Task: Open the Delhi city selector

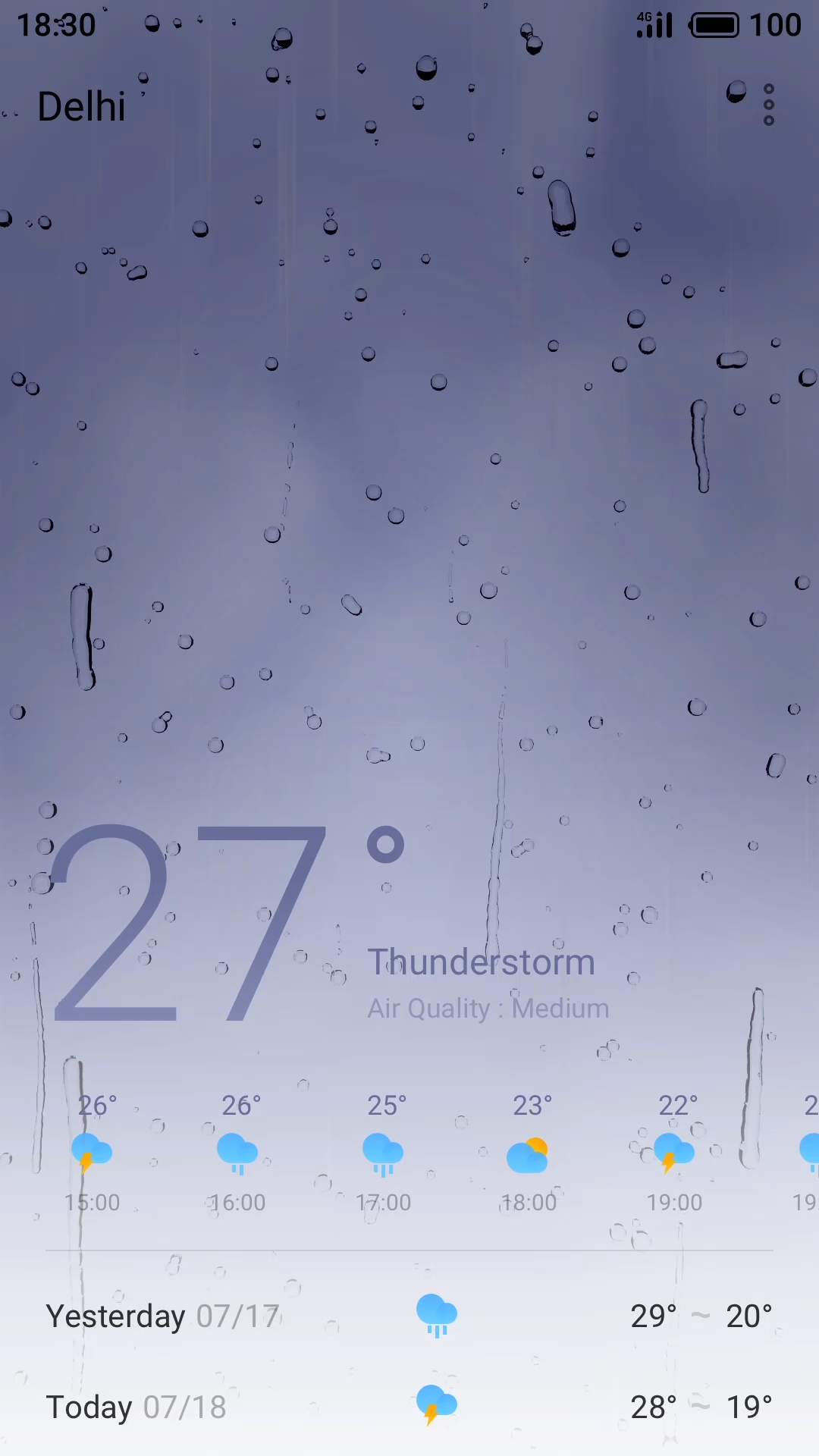Action: (82, 106)
